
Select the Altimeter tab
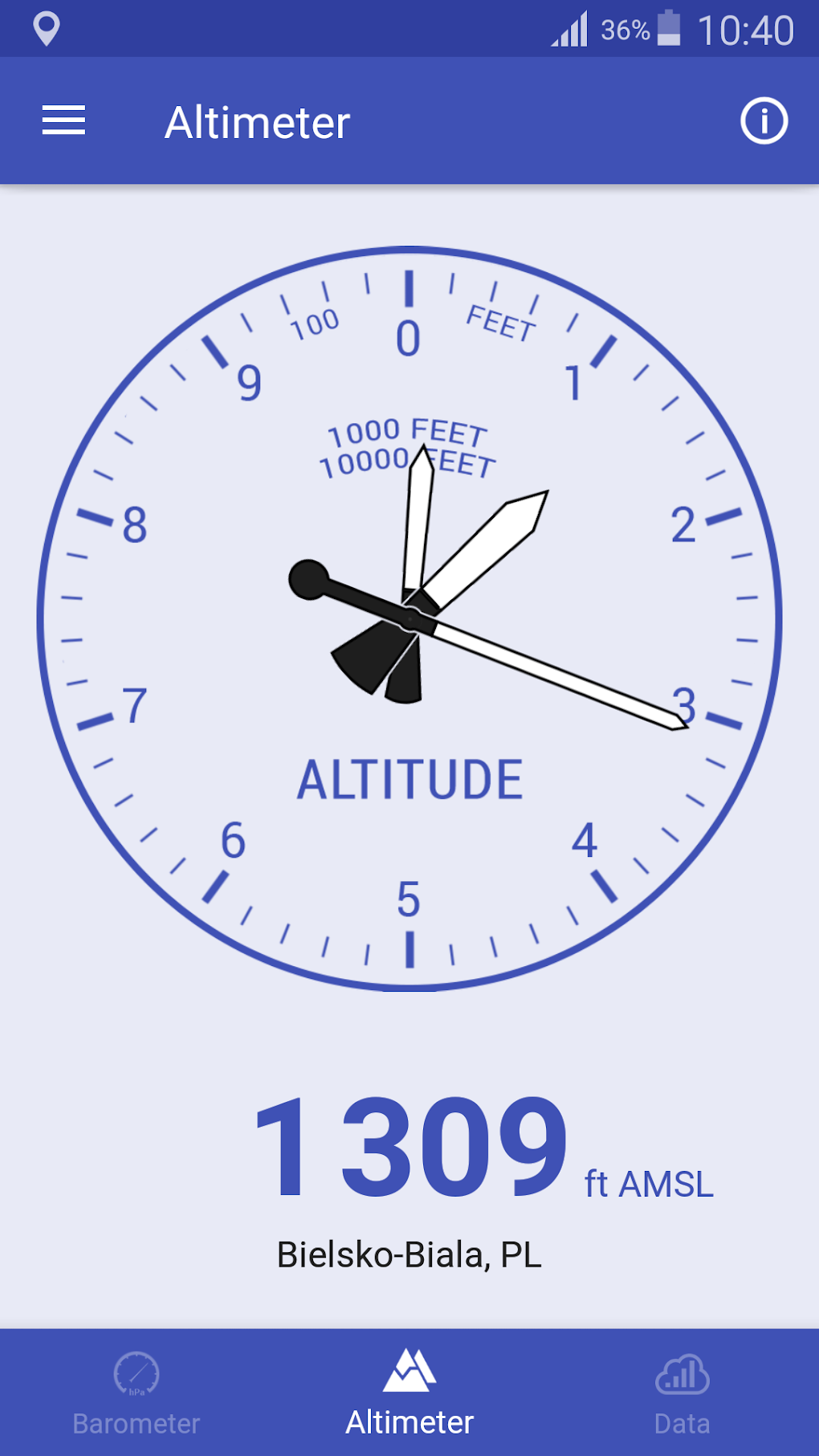[409, 1397]
